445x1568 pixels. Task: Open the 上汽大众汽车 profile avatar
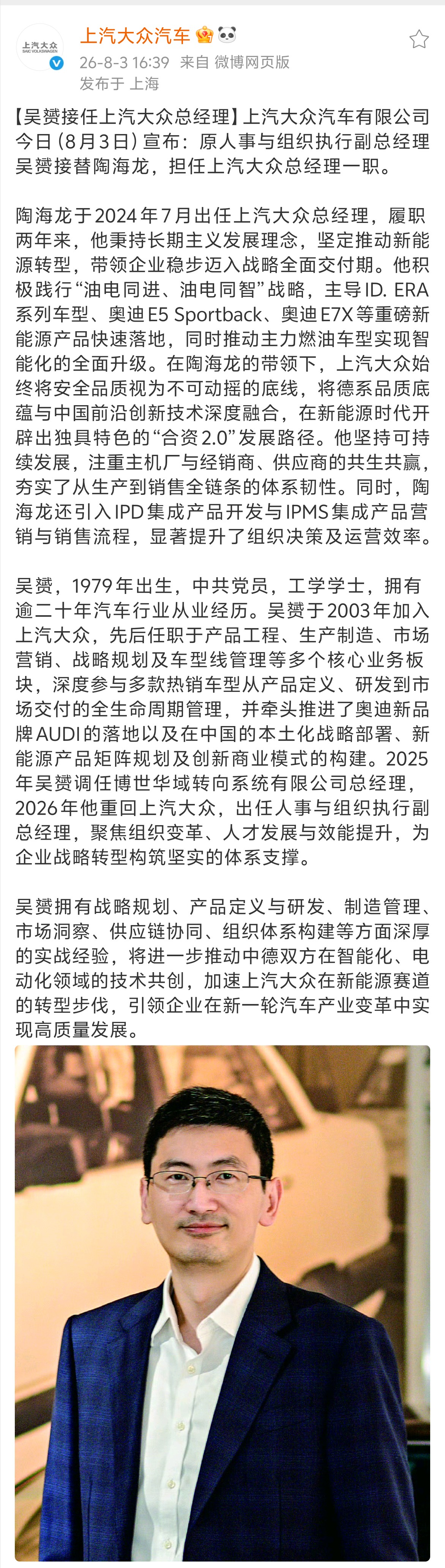(x=39, y=47)
